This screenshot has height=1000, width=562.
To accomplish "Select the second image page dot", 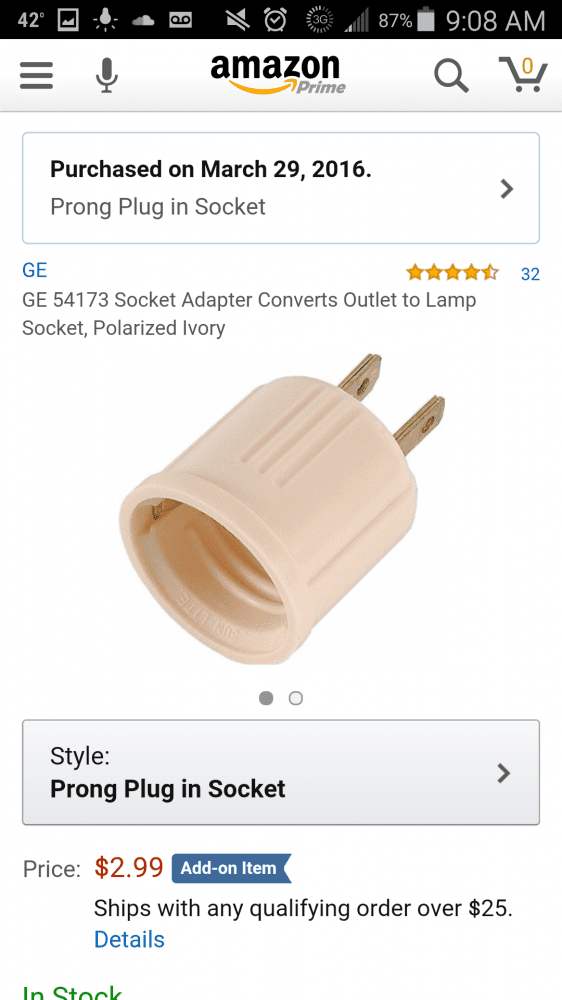I will [295, 698].
